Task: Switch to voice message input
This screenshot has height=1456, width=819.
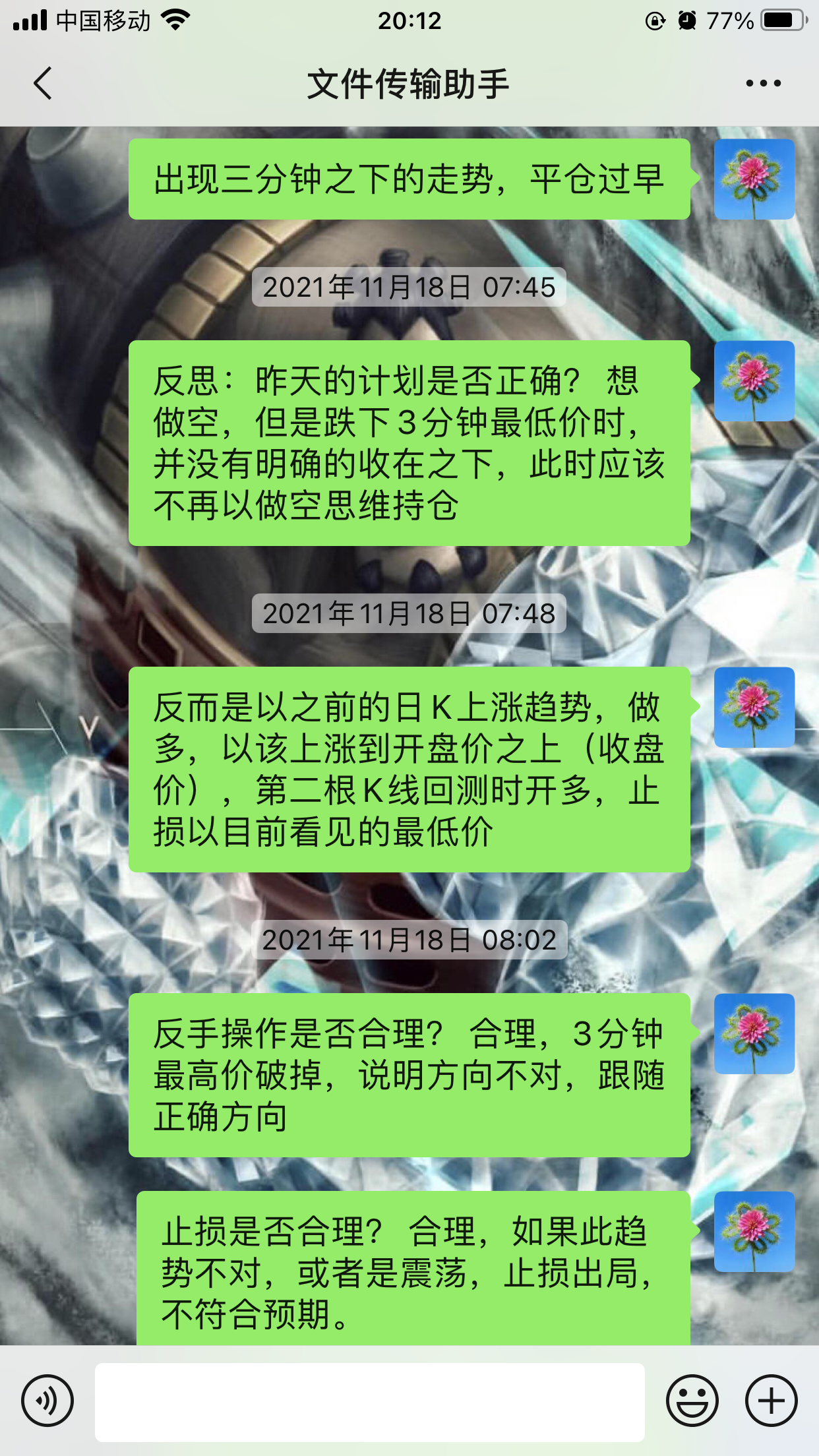Action: point(47,1401)
